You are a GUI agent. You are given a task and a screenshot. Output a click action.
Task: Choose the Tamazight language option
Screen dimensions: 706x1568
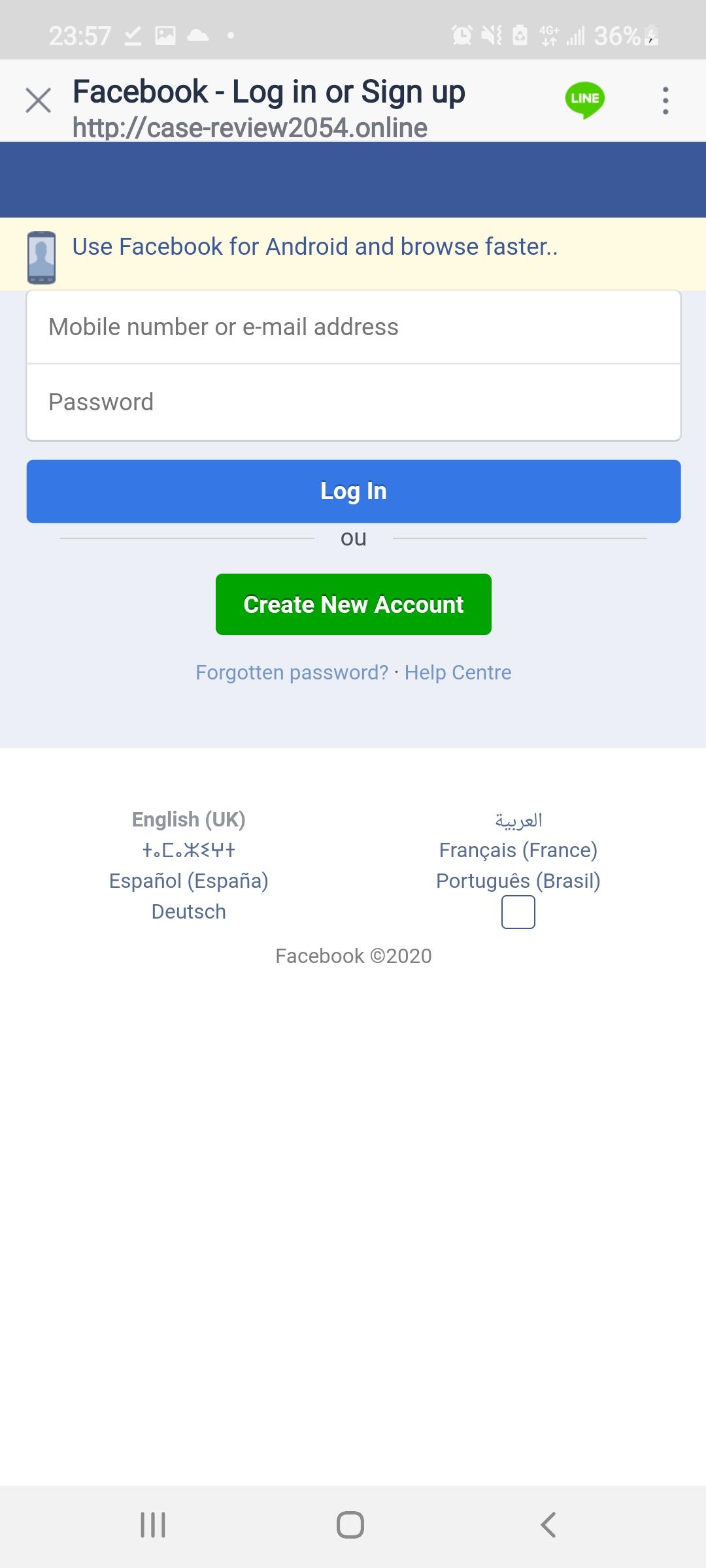pos(188,850)
